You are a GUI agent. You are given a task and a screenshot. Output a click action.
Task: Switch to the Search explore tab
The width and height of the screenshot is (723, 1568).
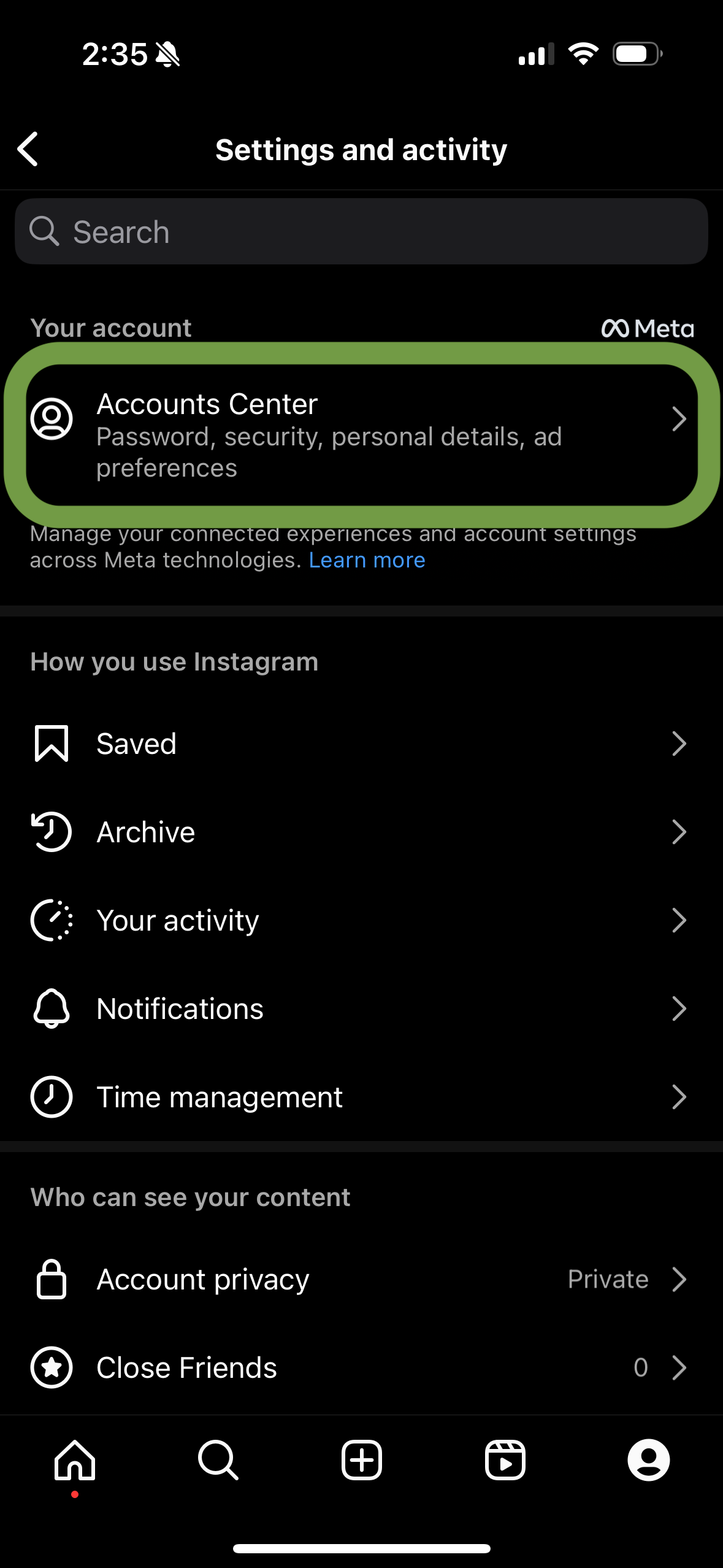pos(218,1460)
